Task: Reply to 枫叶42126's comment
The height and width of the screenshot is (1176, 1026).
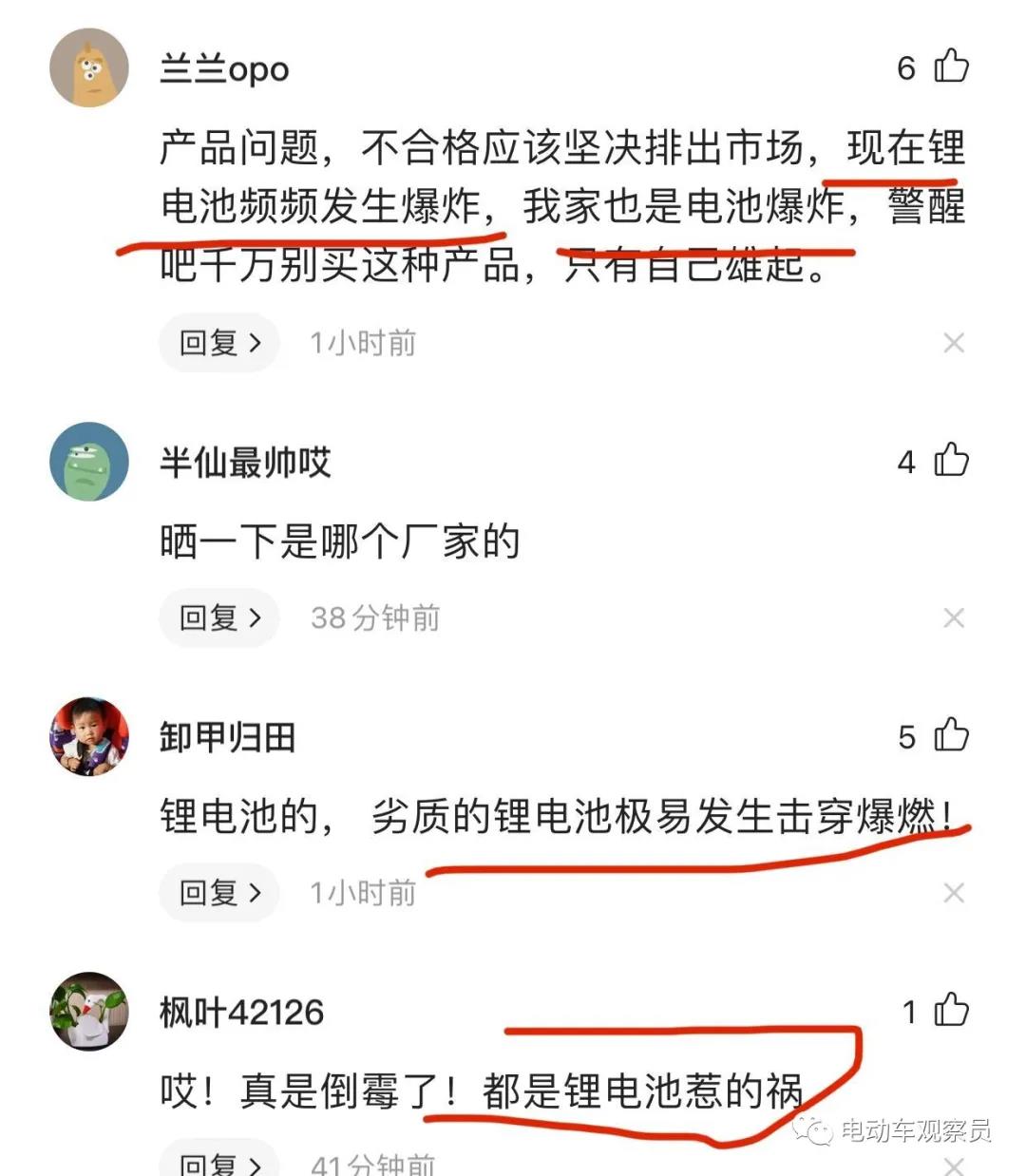Action: [x=219, y=1163]
